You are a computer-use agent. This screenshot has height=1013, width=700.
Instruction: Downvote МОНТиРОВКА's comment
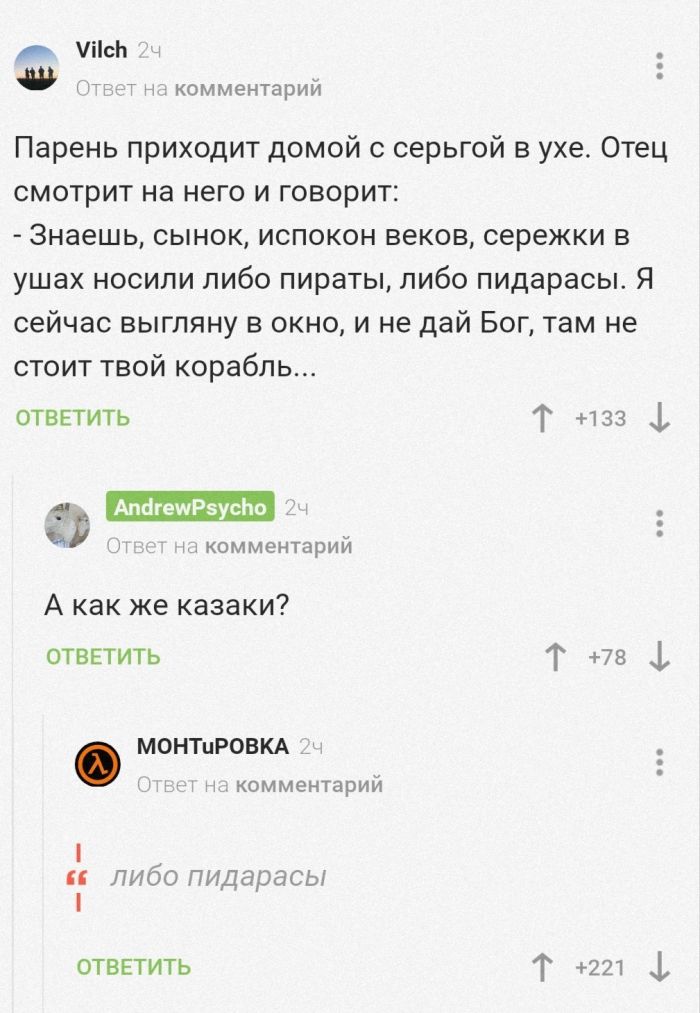pos(659,967)
